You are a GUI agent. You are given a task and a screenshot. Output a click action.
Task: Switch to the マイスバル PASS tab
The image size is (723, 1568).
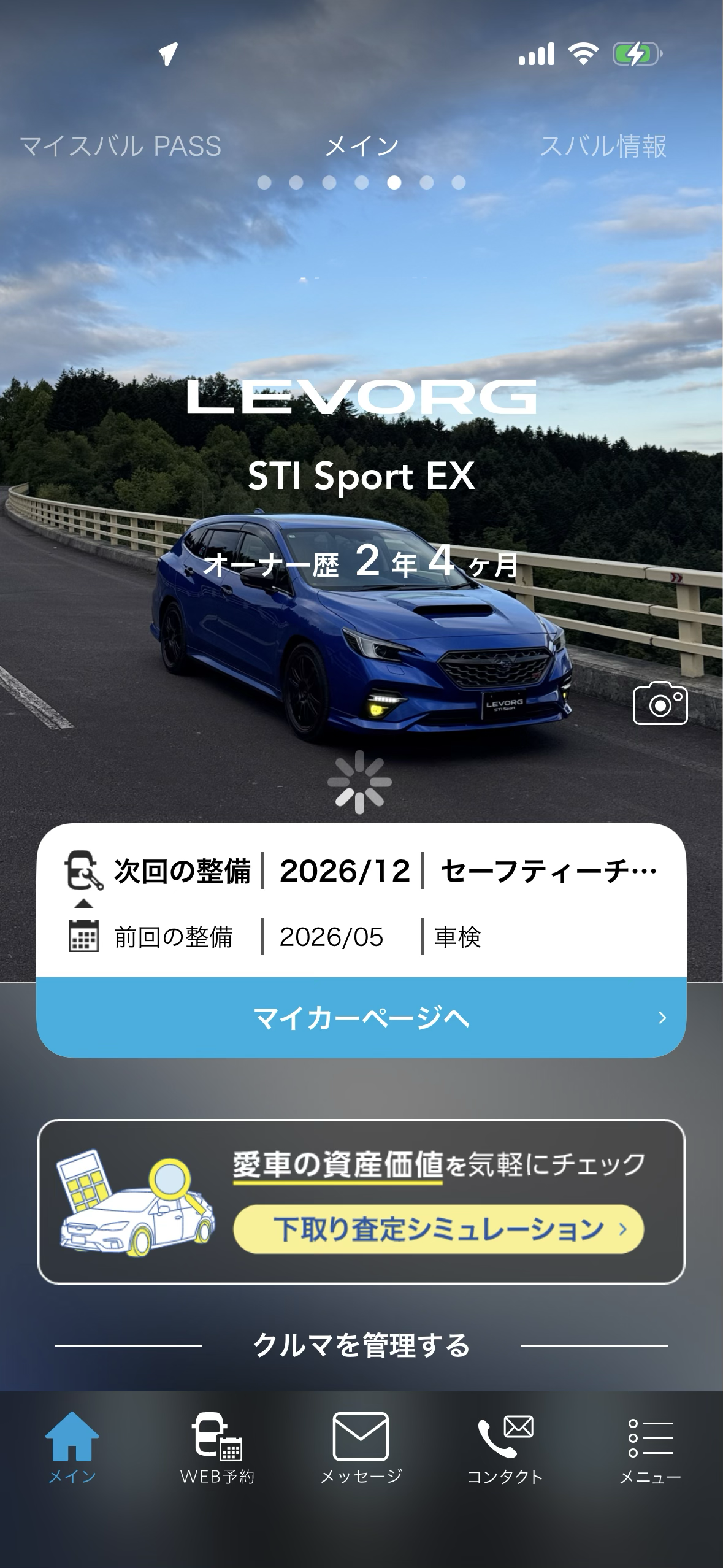click(x=120, y=147)
